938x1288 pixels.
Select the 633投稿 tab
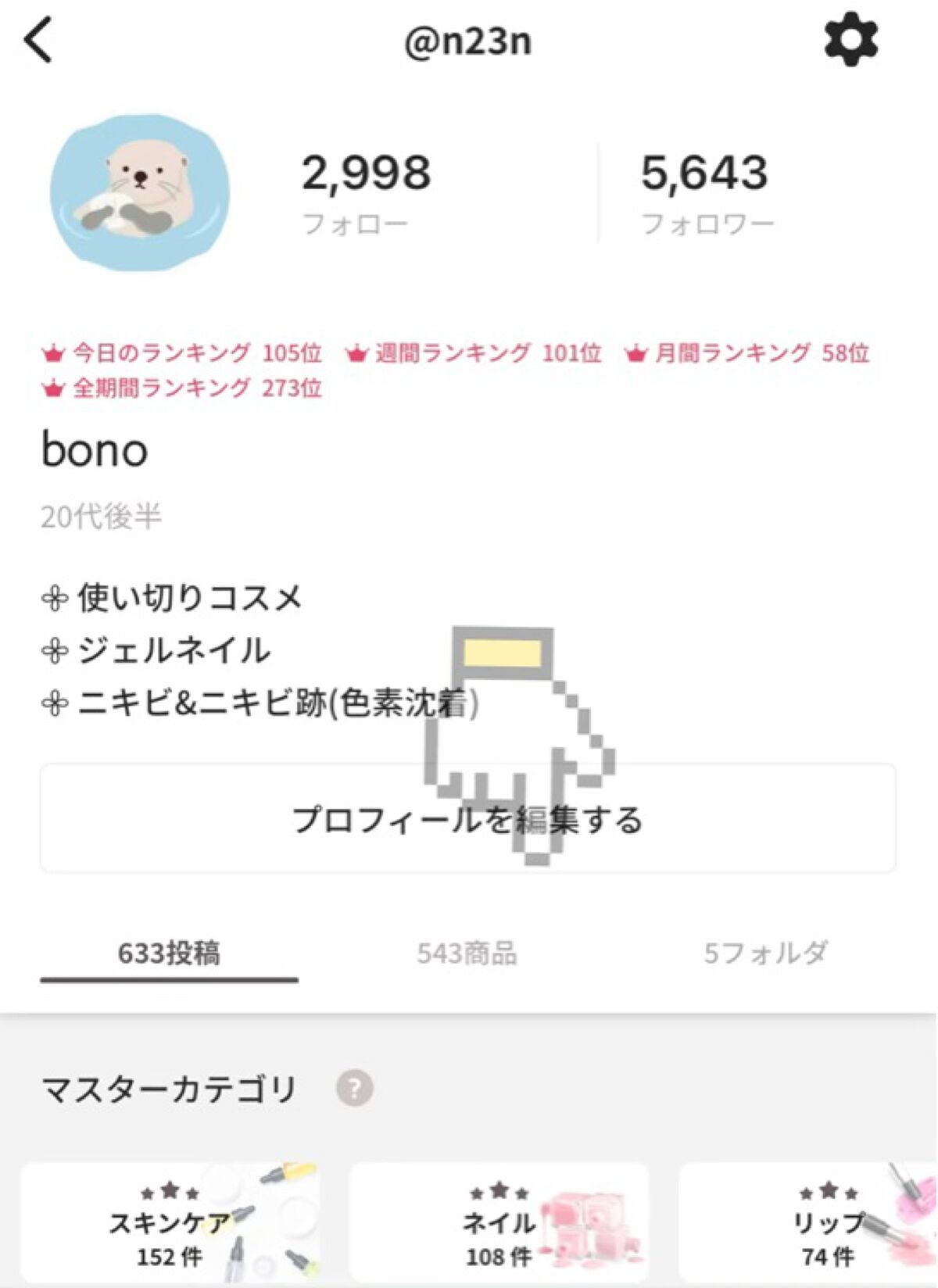point(169,954)
